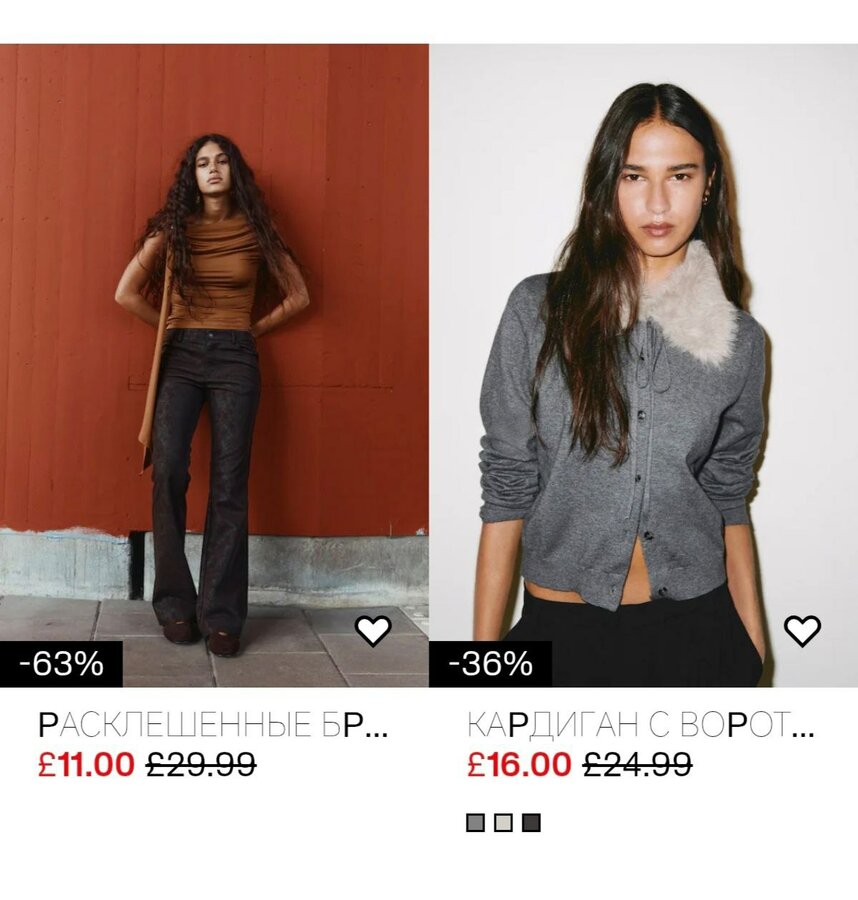Select the grey cardigan color swatch
The height and width of the screenshot is (900, 858).
475,823
